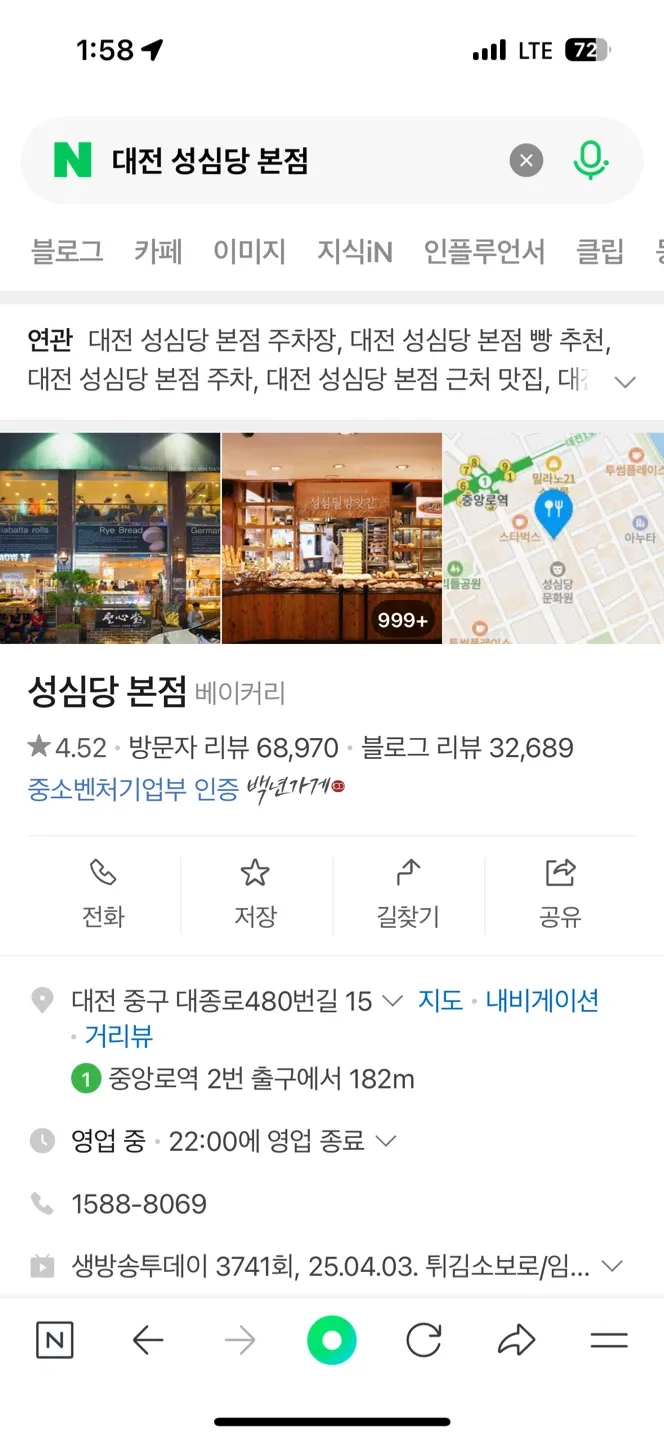Expand the business hours details

386,1140
